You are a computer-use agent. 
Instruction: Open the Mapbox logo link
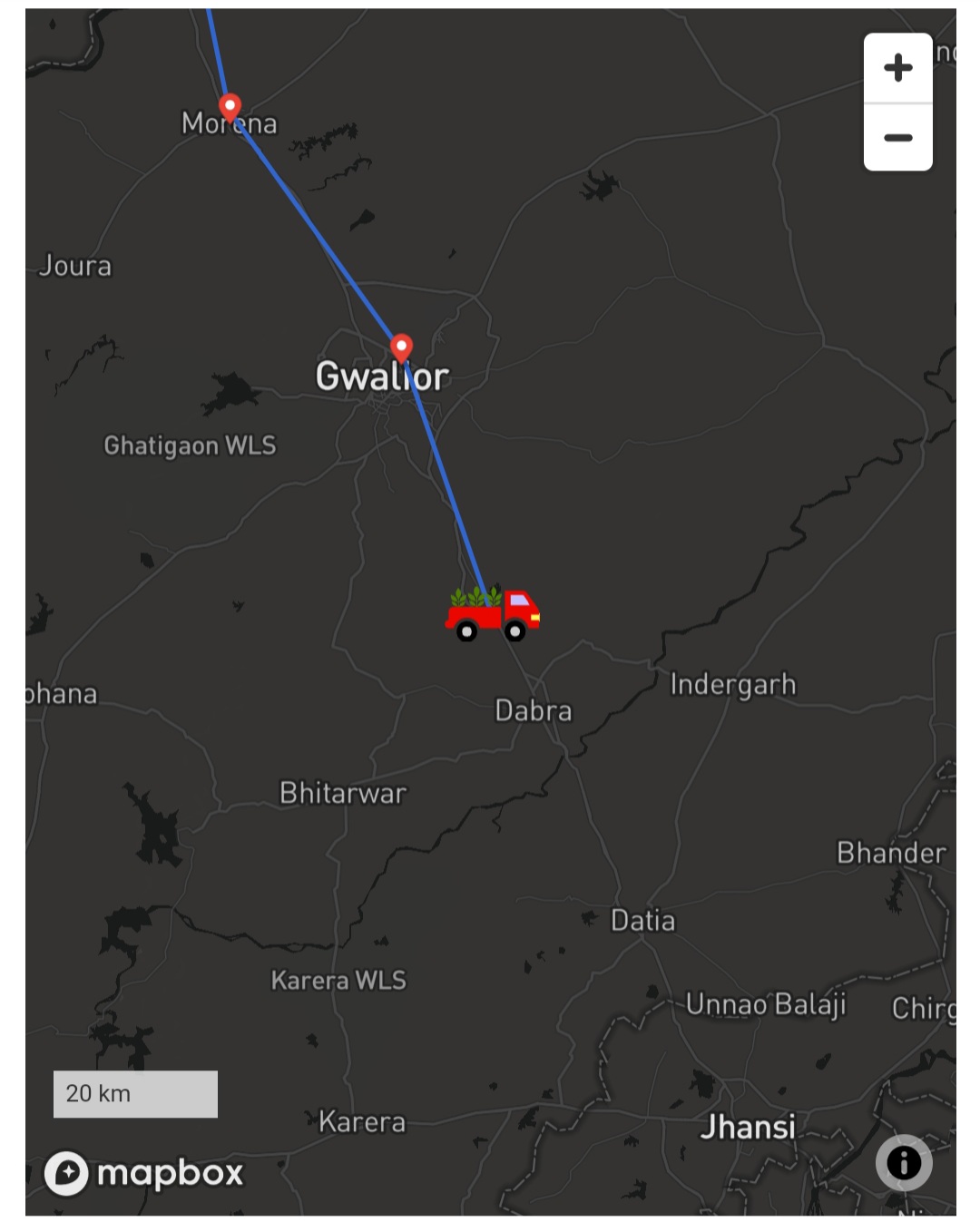click(x=144, y=1173)
